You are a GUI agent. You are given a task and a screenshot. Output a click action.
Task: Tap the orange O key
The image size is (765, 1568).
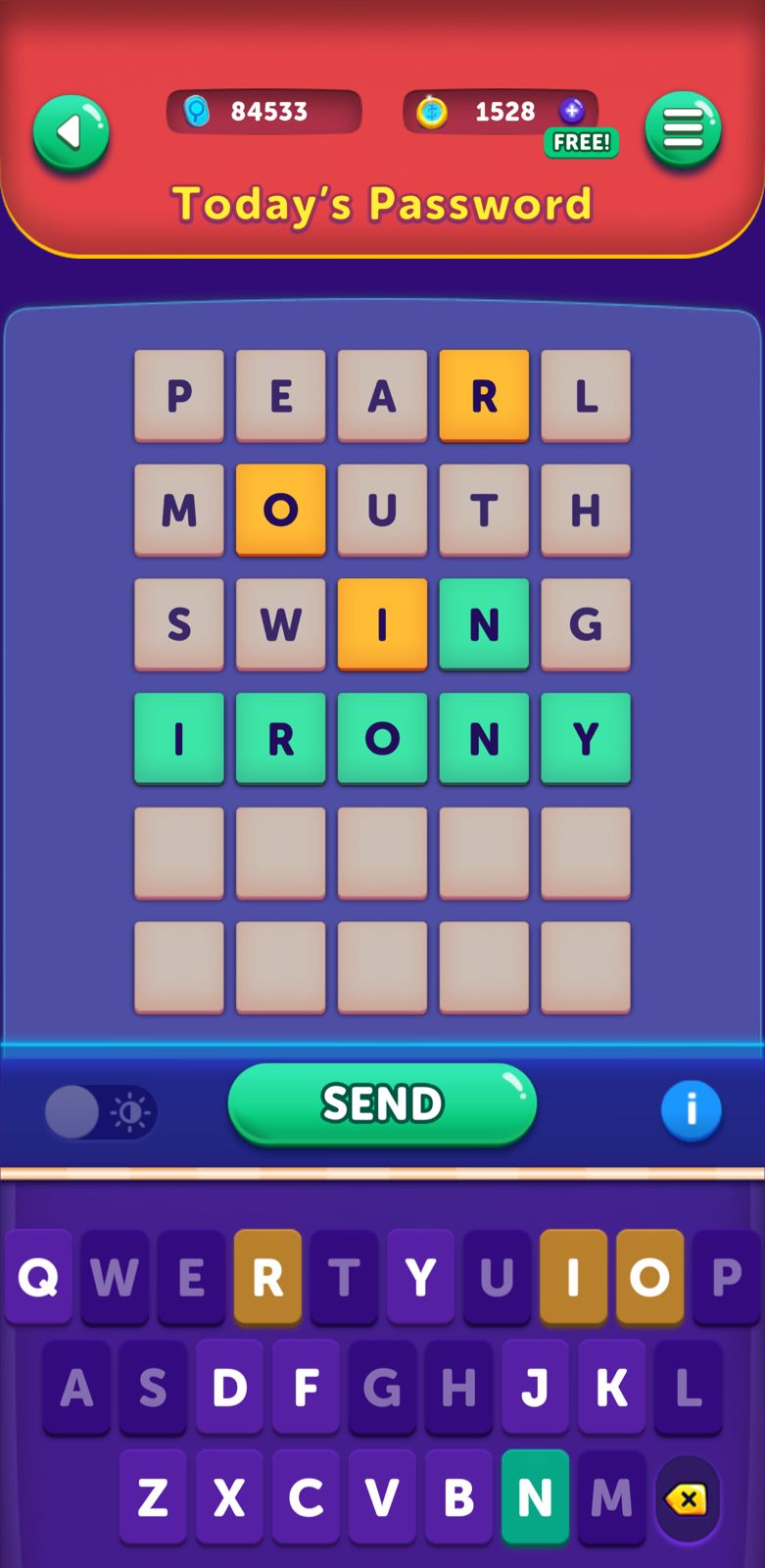(x=649, y=1277)
